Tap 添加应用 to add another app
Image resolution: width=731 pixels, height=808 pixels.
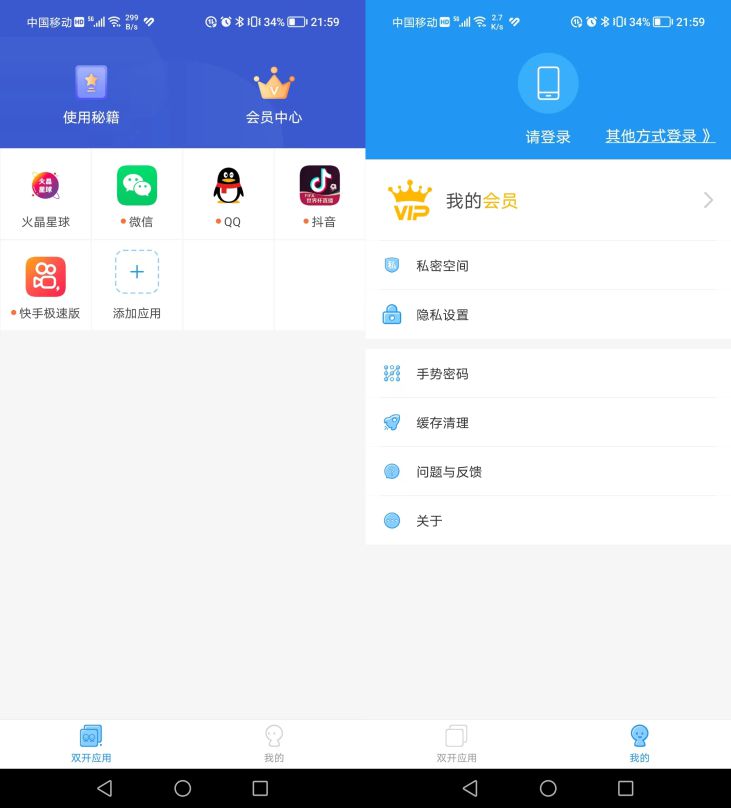(x=137, y=287)
